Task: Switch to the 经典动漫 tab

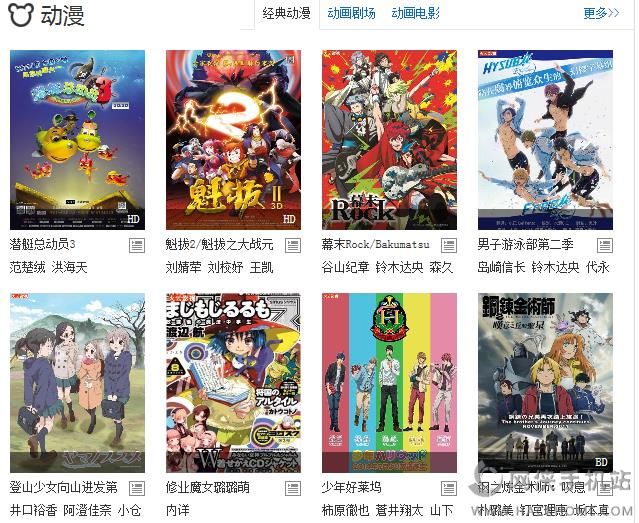Action: click(286, 13)
